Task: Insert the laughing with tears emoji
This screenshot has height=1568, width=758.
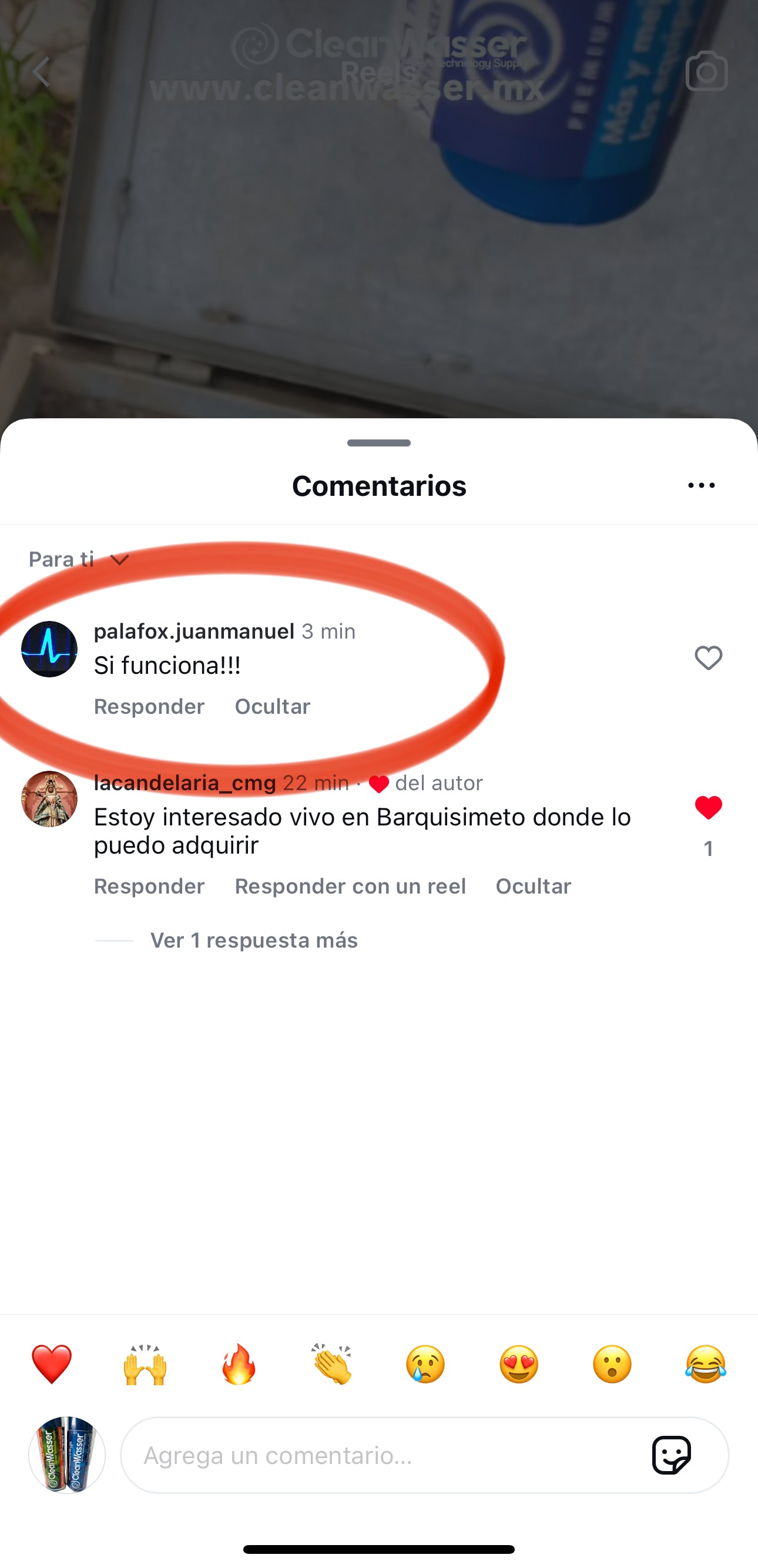Action: tap(706, 1364)
